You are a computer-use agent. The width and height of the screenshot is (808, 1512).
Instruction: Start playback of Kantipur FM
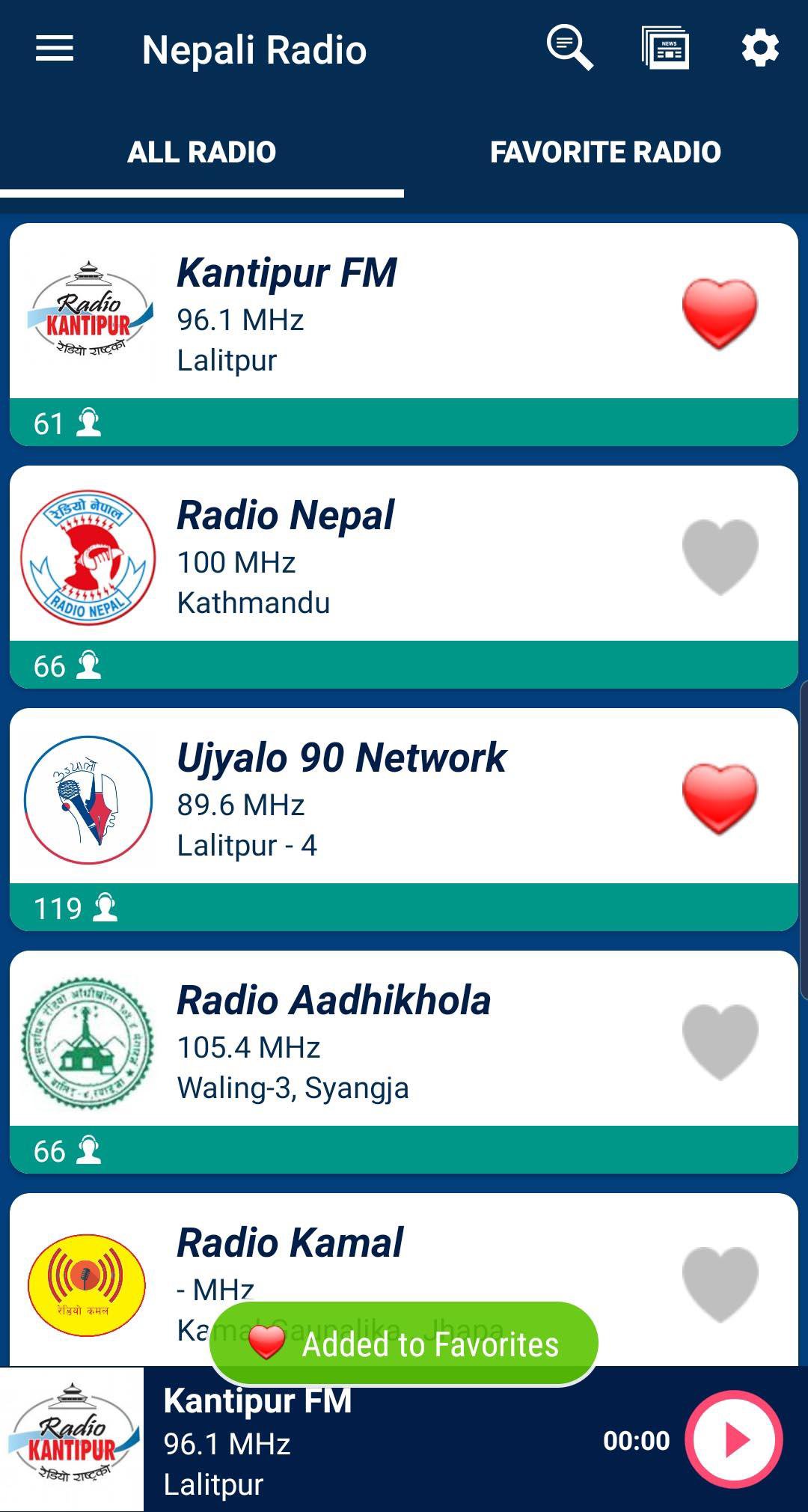click(x=734, y=1439)
